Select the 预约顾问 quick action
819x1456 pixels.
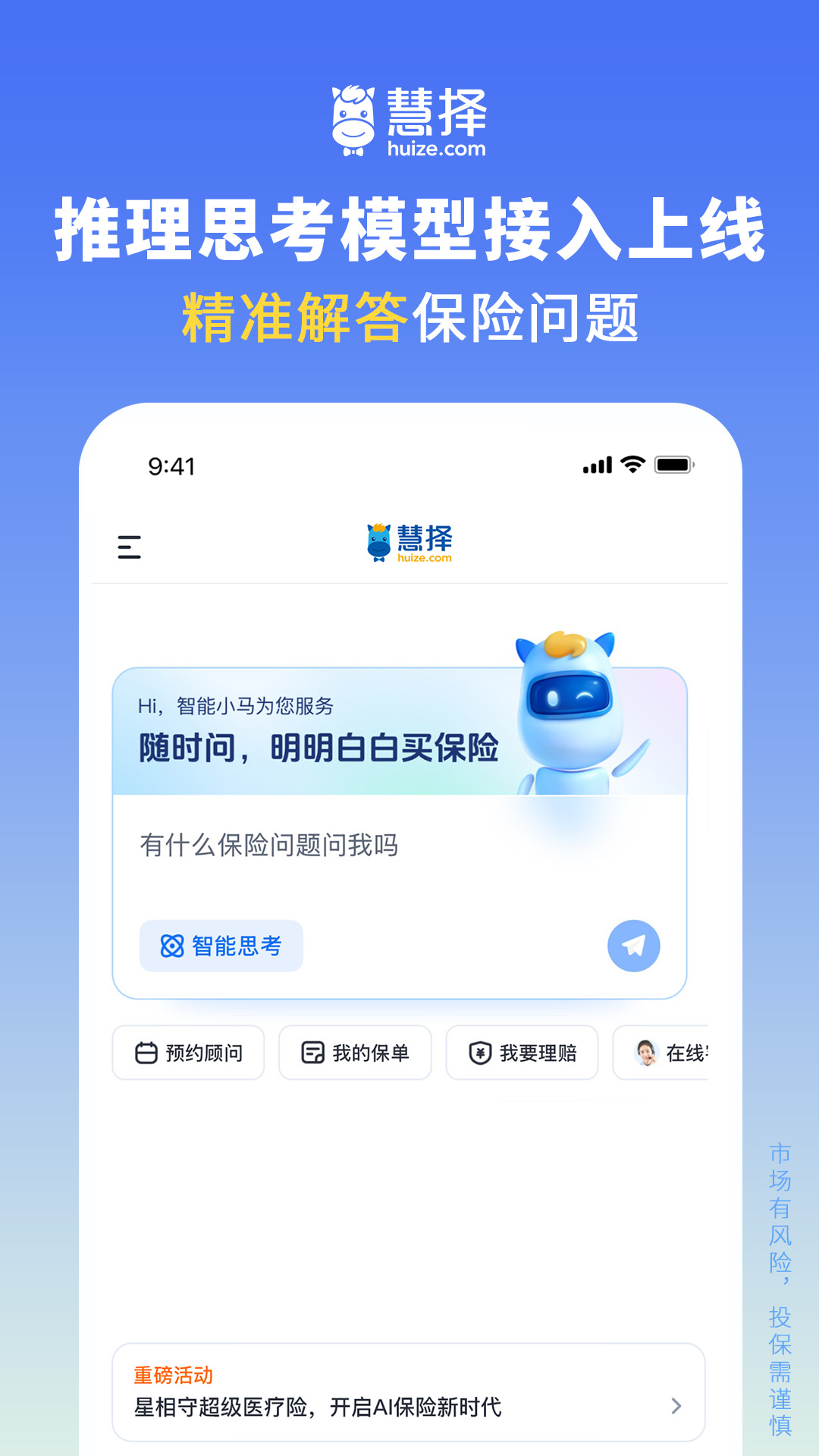pos(188,1052)
